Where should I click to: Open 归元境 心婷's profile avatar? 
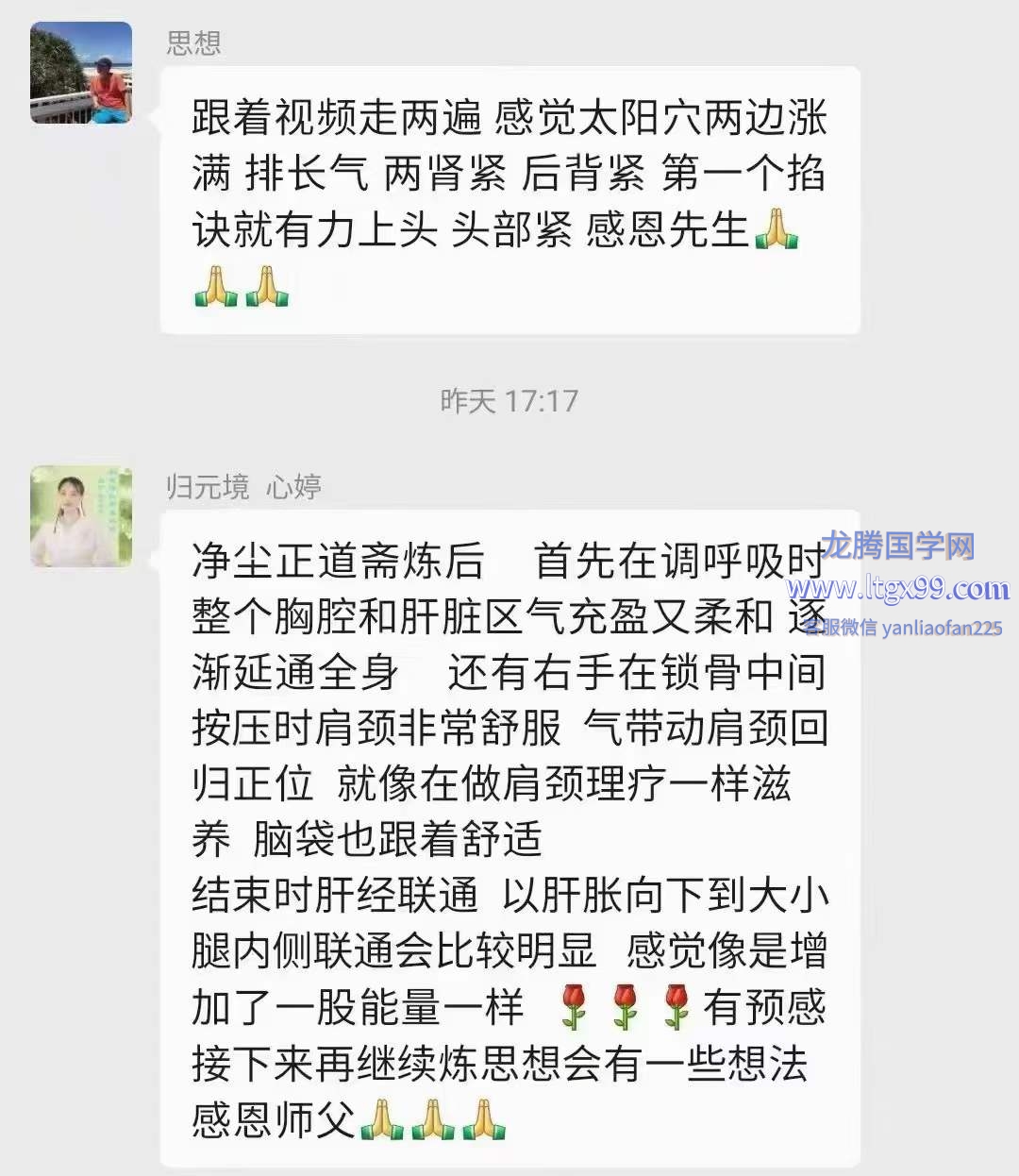(x=81, y=516)
